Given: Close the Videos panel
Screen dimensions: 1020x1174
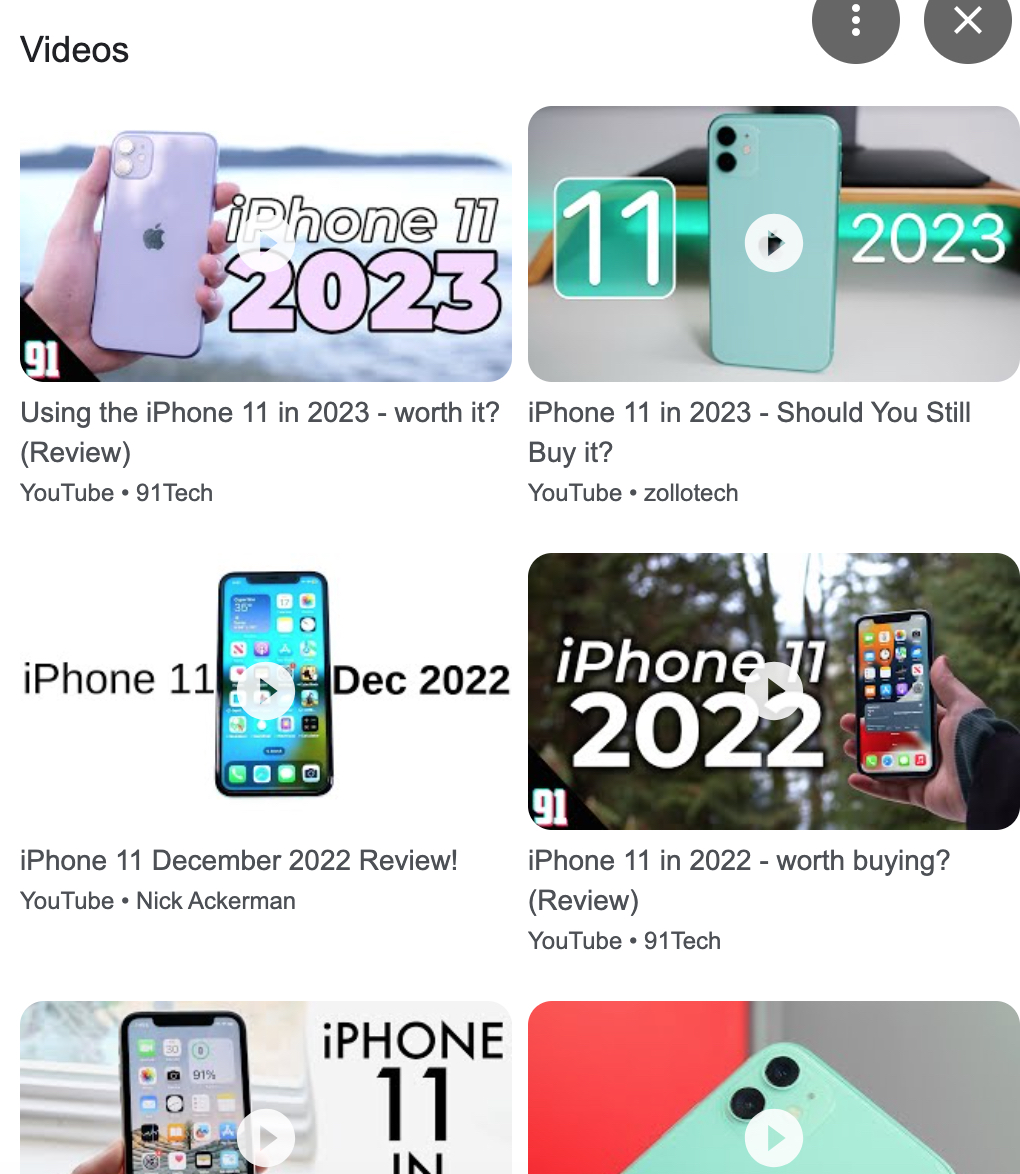Looking at the screenshot, I should point(967,22).
